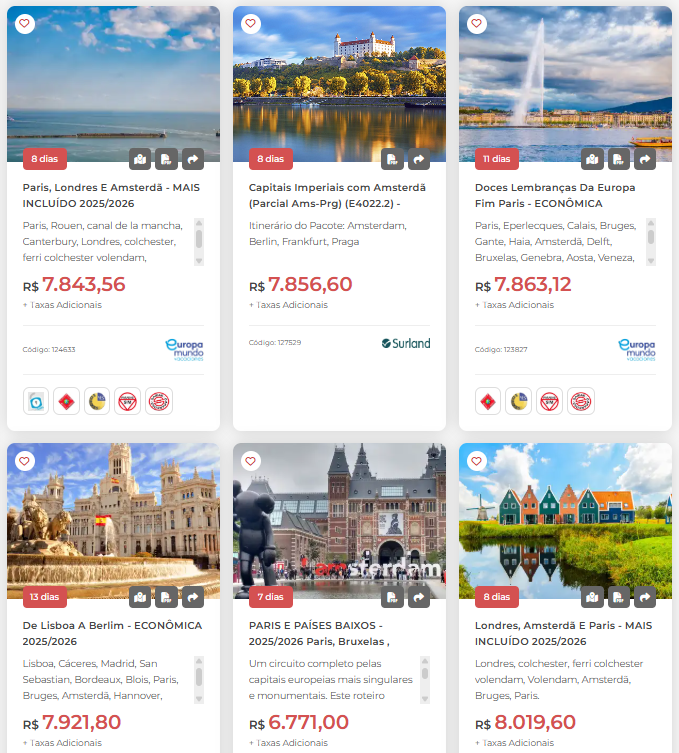
Task: Open the PARIS E PAÍSES BAIXOS card
Action: tap(338, 633)
